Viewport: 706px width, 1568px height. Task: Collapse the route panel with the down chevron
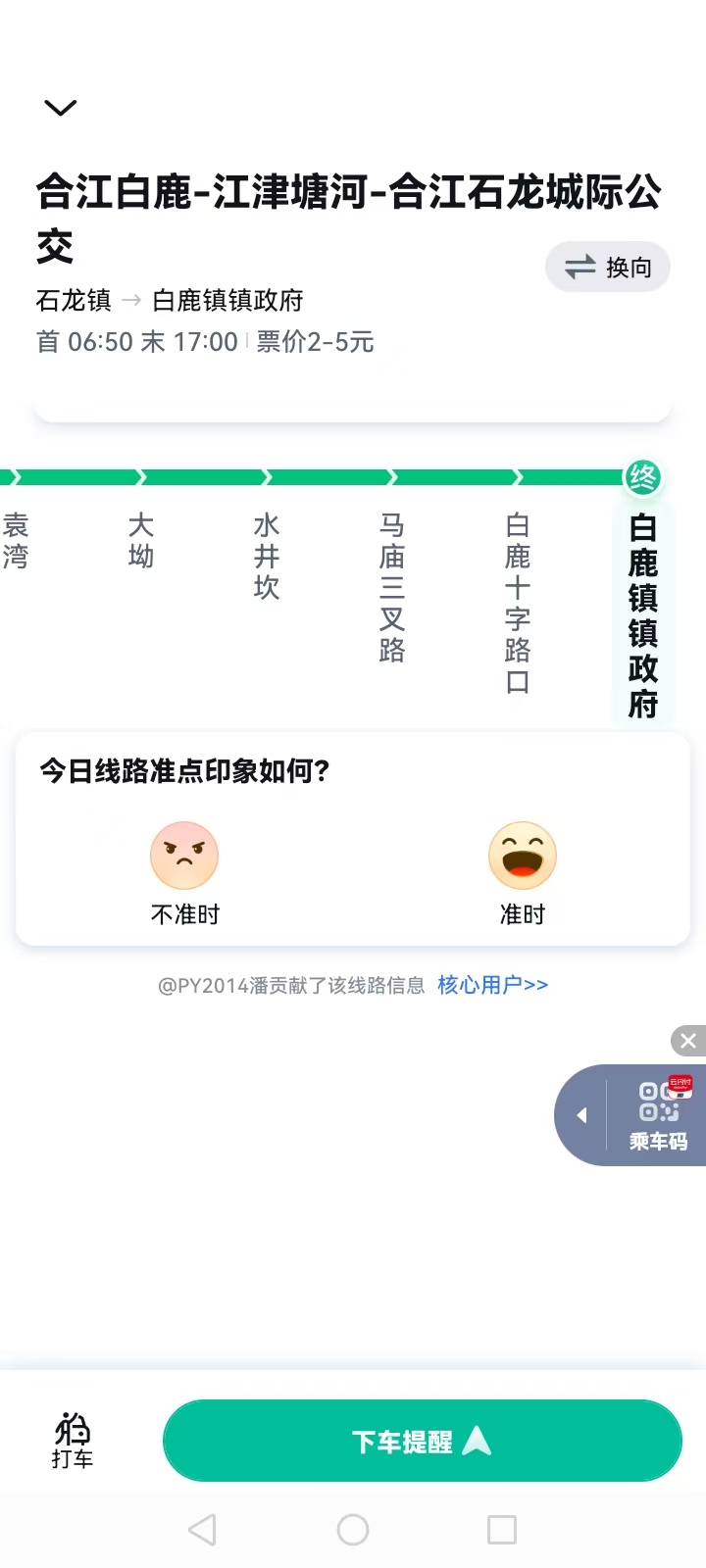61,108
